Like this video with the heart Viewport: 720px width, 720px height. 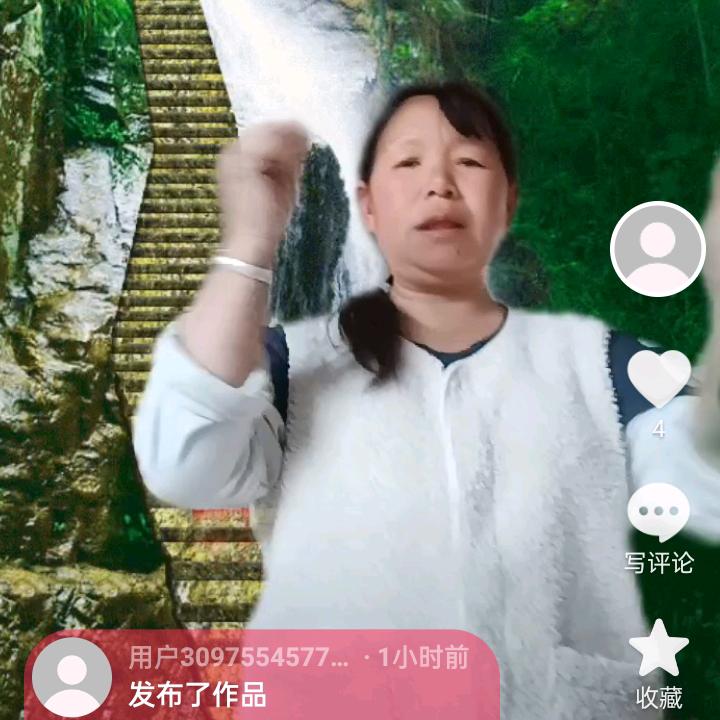coord(658,377)
